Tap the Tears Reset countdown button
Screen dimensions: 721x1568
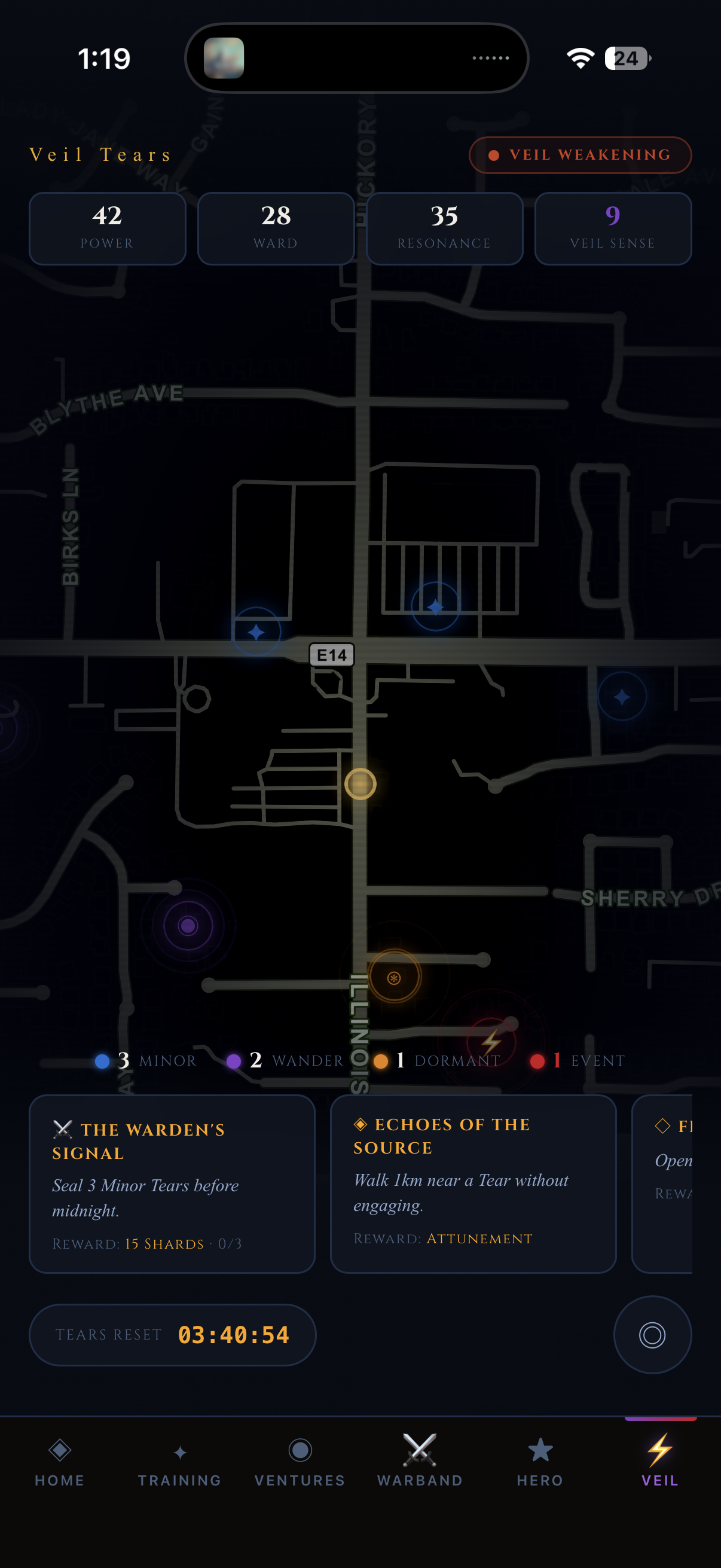(x=172, y=1335)
